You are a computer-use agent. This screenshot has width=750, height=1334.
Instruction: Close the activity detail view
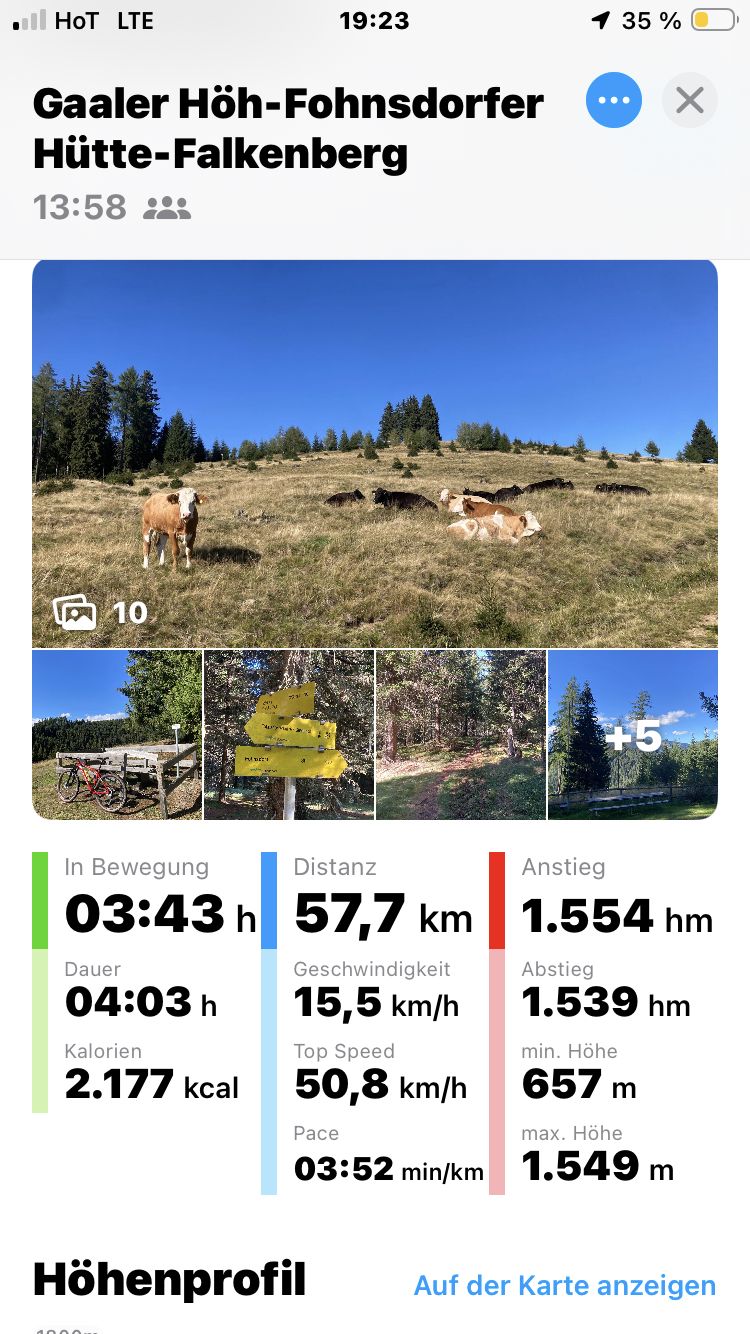pyautogui.click(x=689, y=100)
